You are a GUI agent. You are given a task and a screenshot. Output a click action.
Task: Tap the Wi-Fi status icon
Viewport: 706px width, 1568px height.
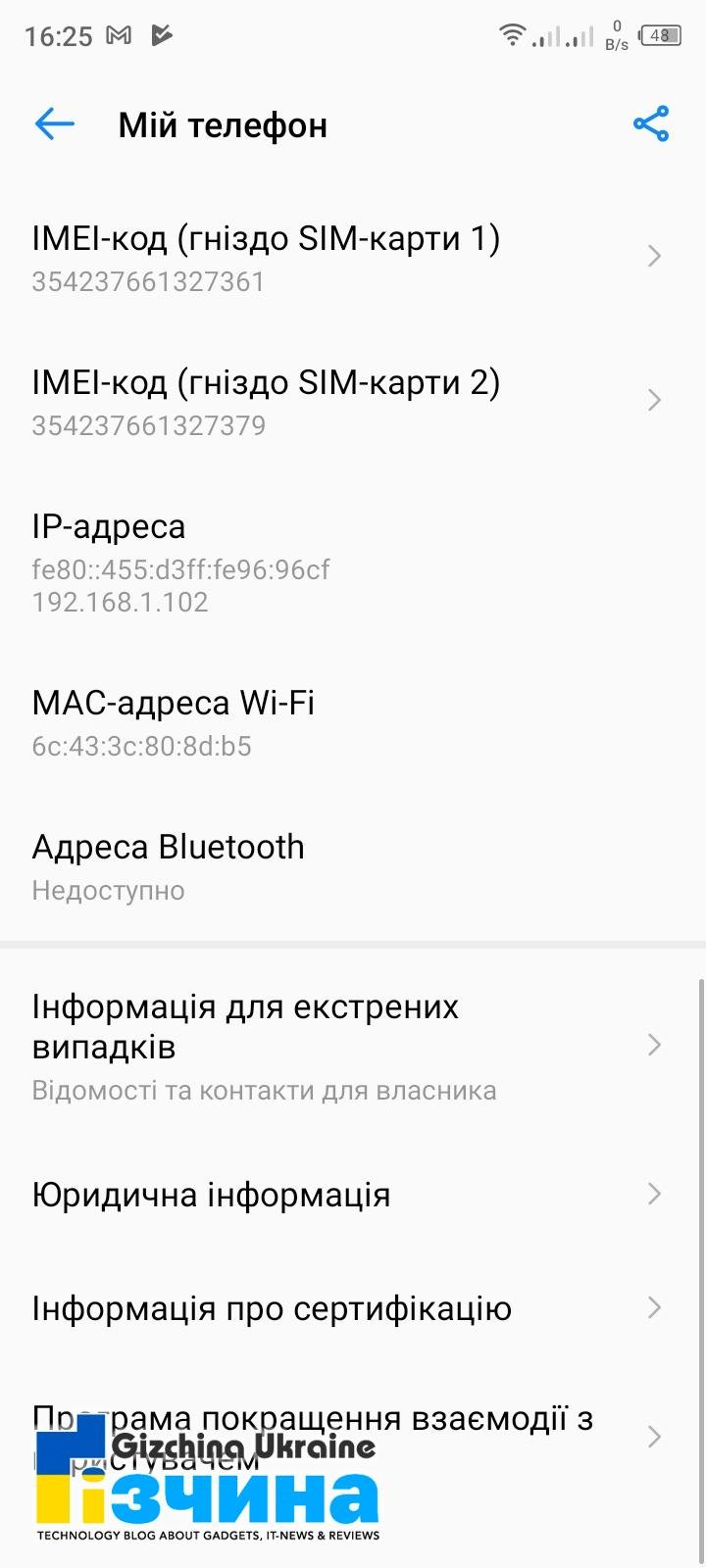tap(512, 32)
